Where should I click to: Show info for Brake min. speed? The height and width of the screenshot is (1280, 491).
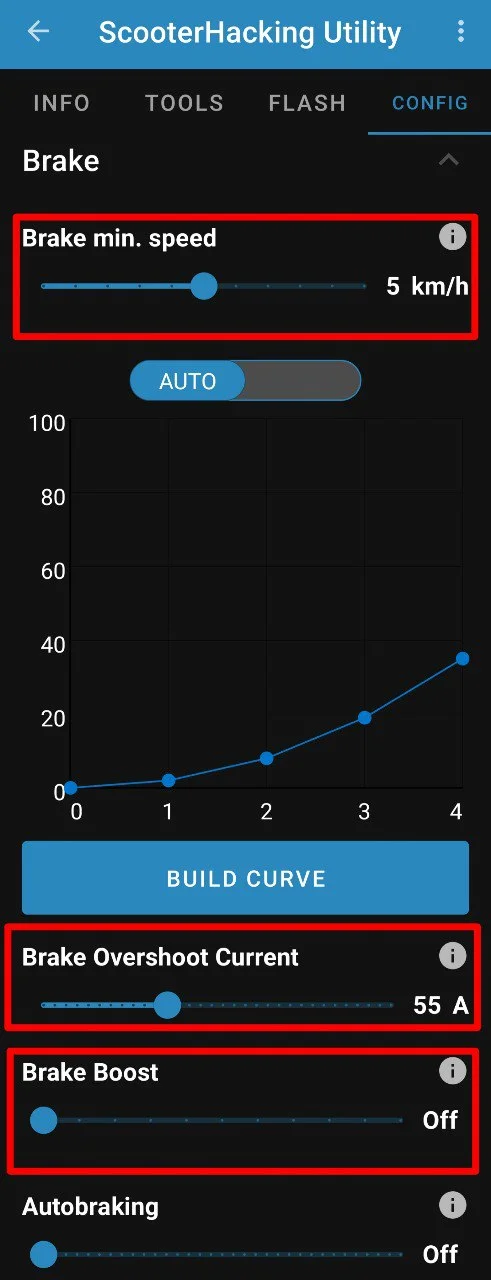pyautogui.click(x=453, y=237)
